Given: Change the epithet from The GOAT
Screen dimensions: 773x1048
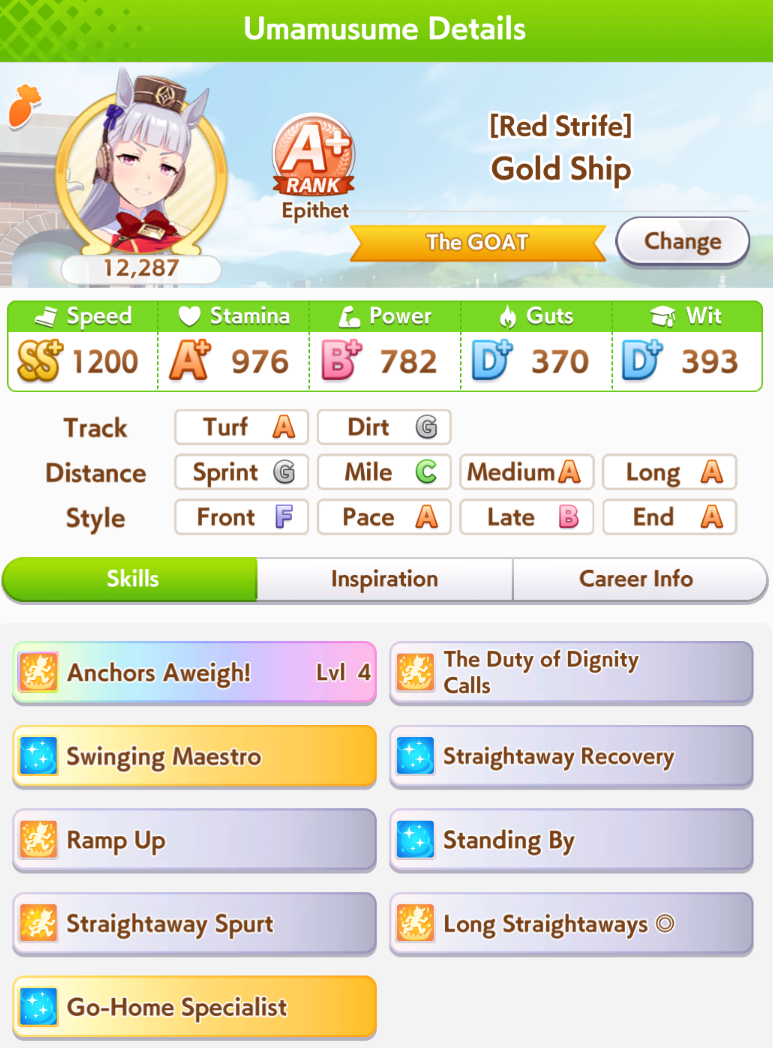Looking at the screenshot, I should click(x=682, y=242).
